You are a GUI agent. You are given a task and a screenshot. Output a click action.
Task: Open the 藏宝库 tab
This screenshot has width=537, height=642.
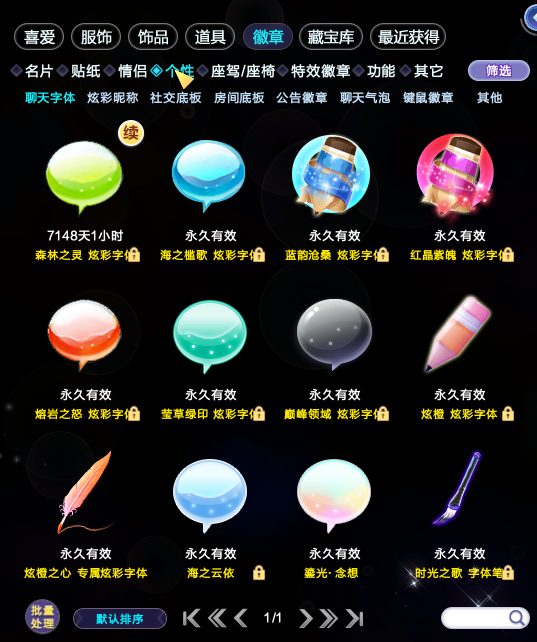pos(331,37)
